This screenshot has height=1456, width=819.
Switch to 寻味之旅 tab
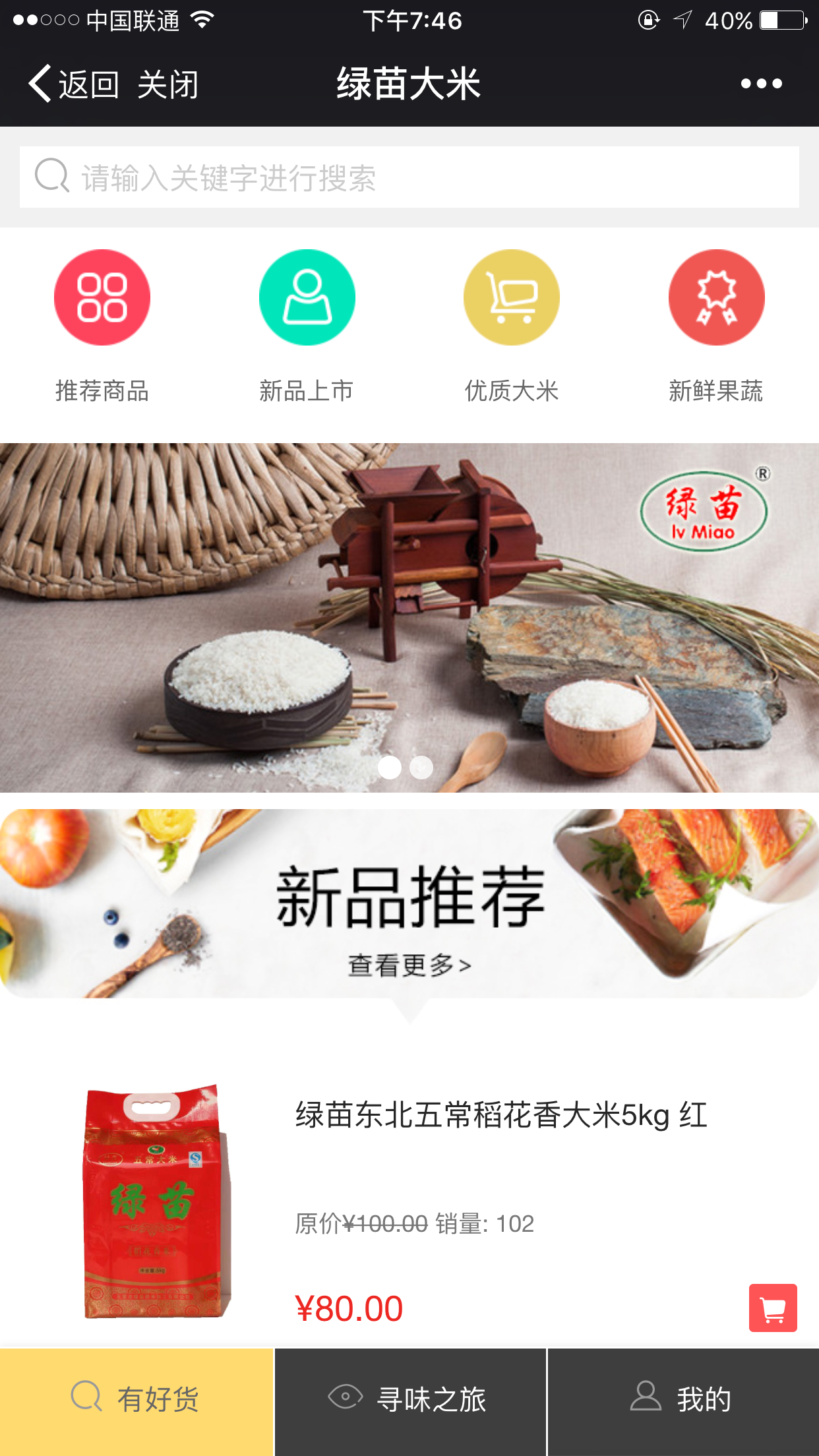tap(410, 1399)
